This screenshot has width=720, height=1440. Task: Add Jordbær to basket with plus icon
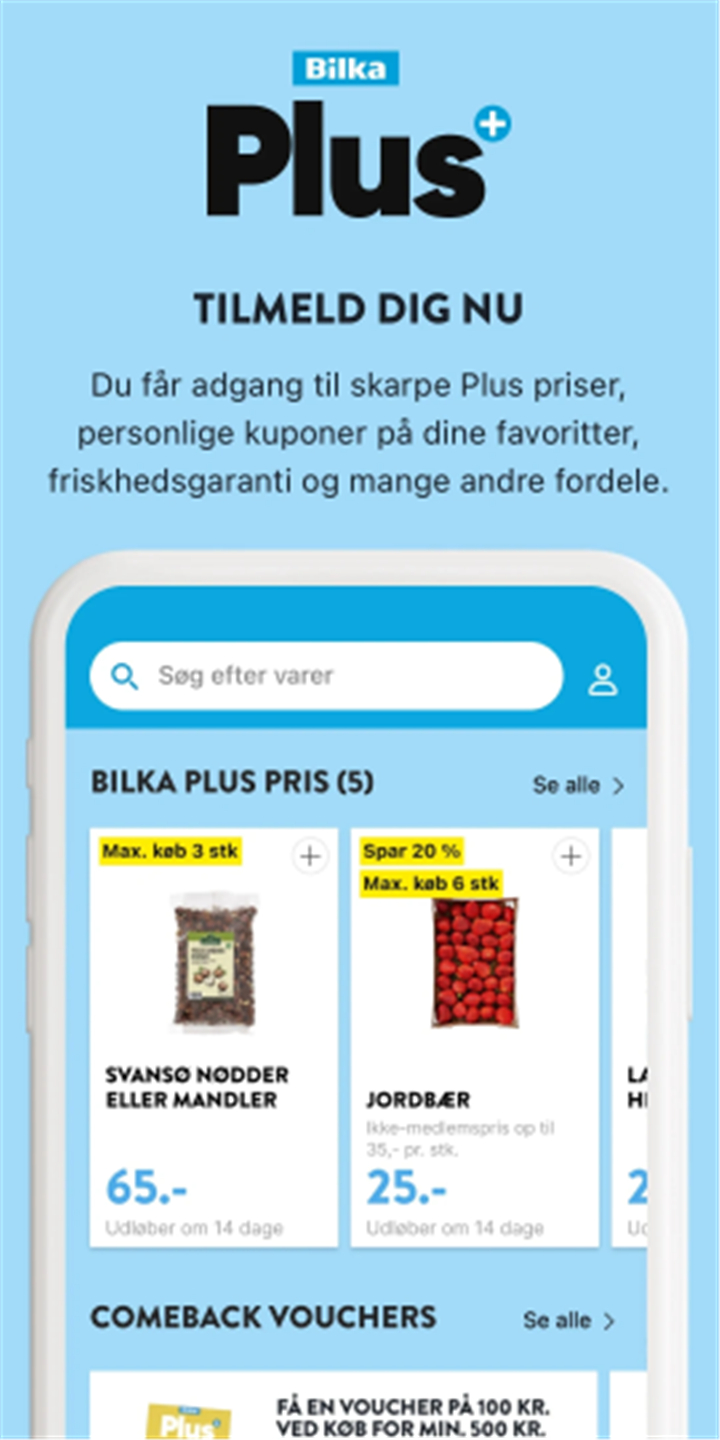[572, 856]
